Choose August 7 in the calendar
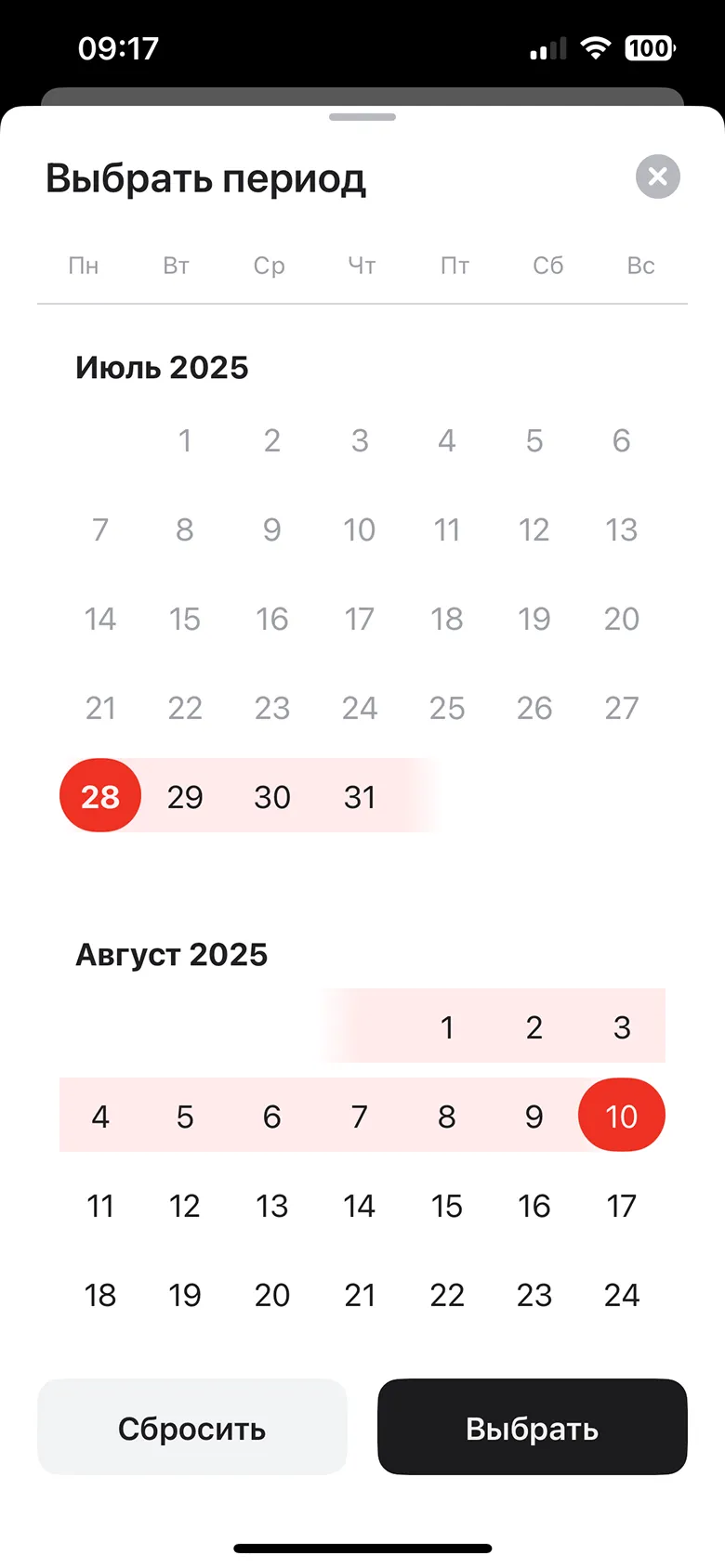This screenshot has width=725, height=1568. (x=360, y=1116)
